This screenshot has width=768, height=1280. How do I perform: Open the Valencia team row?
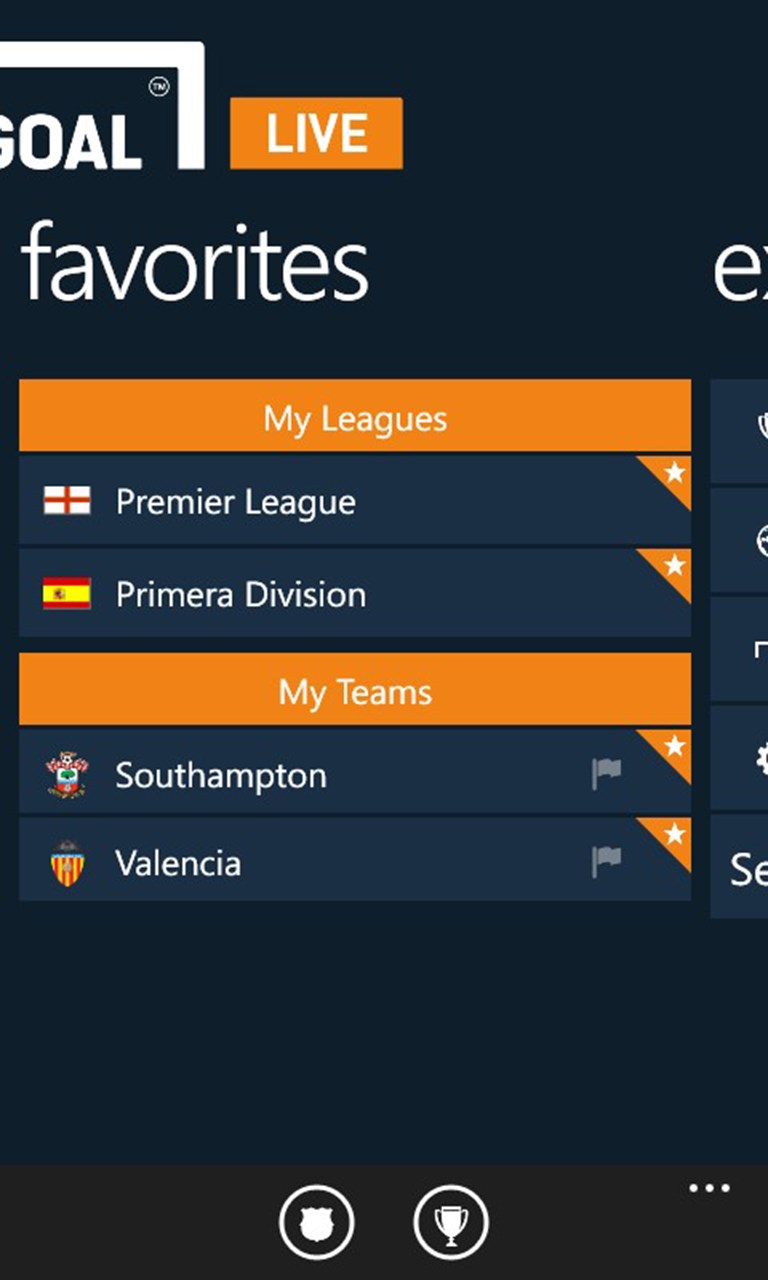300,862
